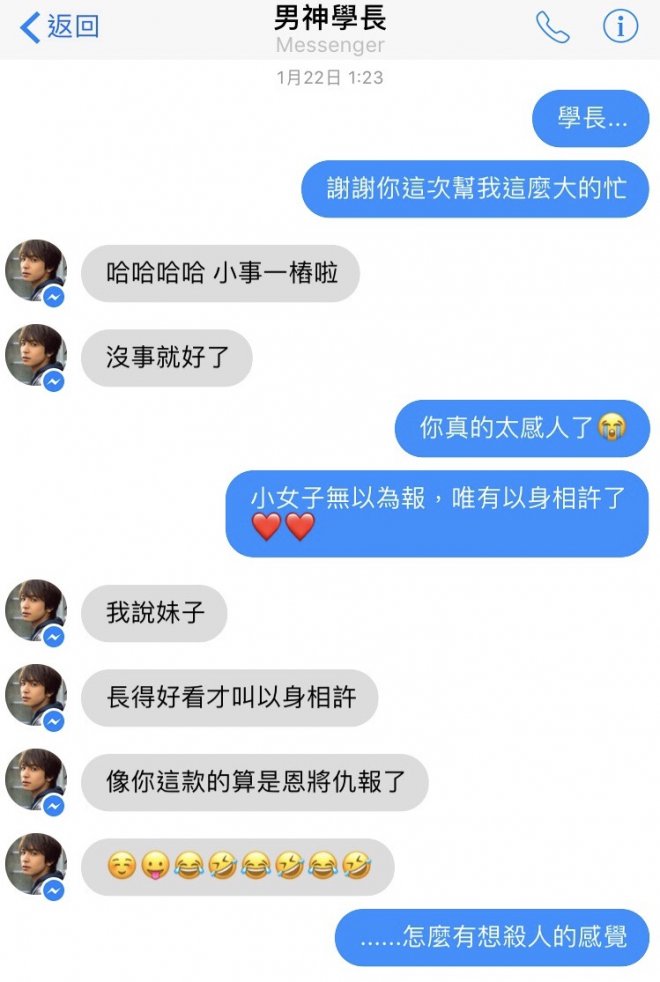Tap sender avatar beside 哈哈哈哈 小事一樁啦
Image resolution: width=660 pixels, height=982 pixels.
(x=36, y=270)
